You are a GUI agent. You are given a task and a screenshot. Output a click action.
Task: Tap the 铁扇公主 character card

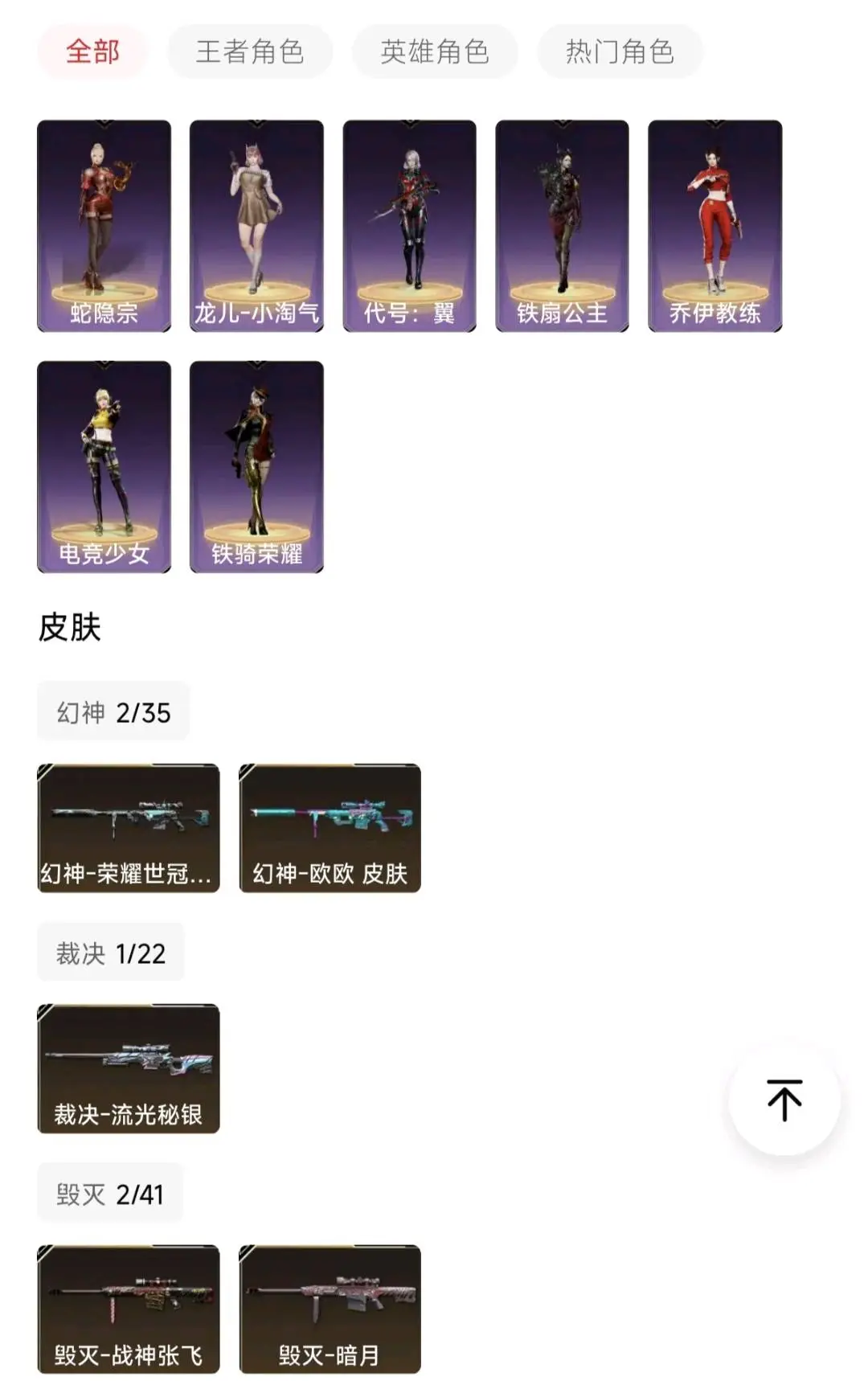point(563,226)
